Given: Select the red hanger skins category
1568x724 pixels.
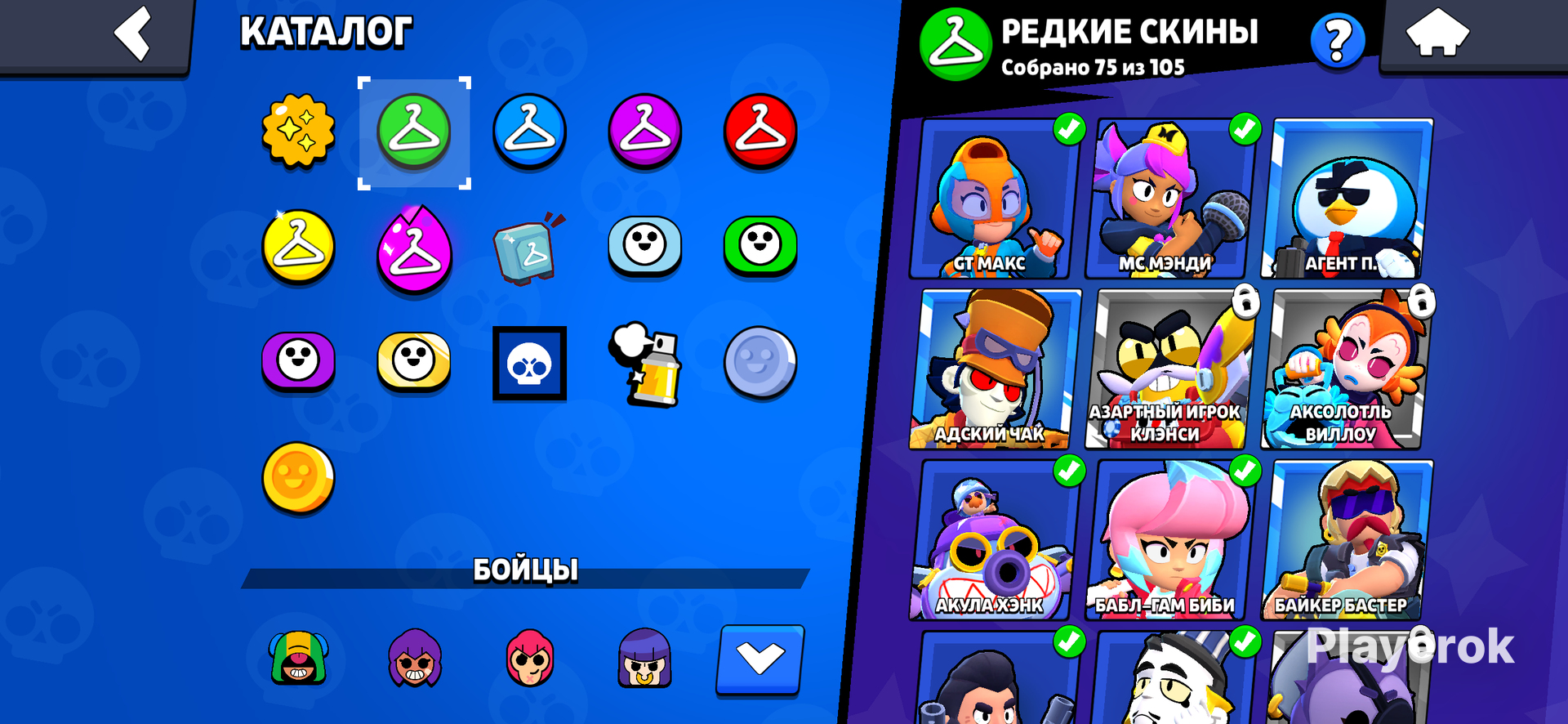Looking at the screenshot, I should [760, 132].
